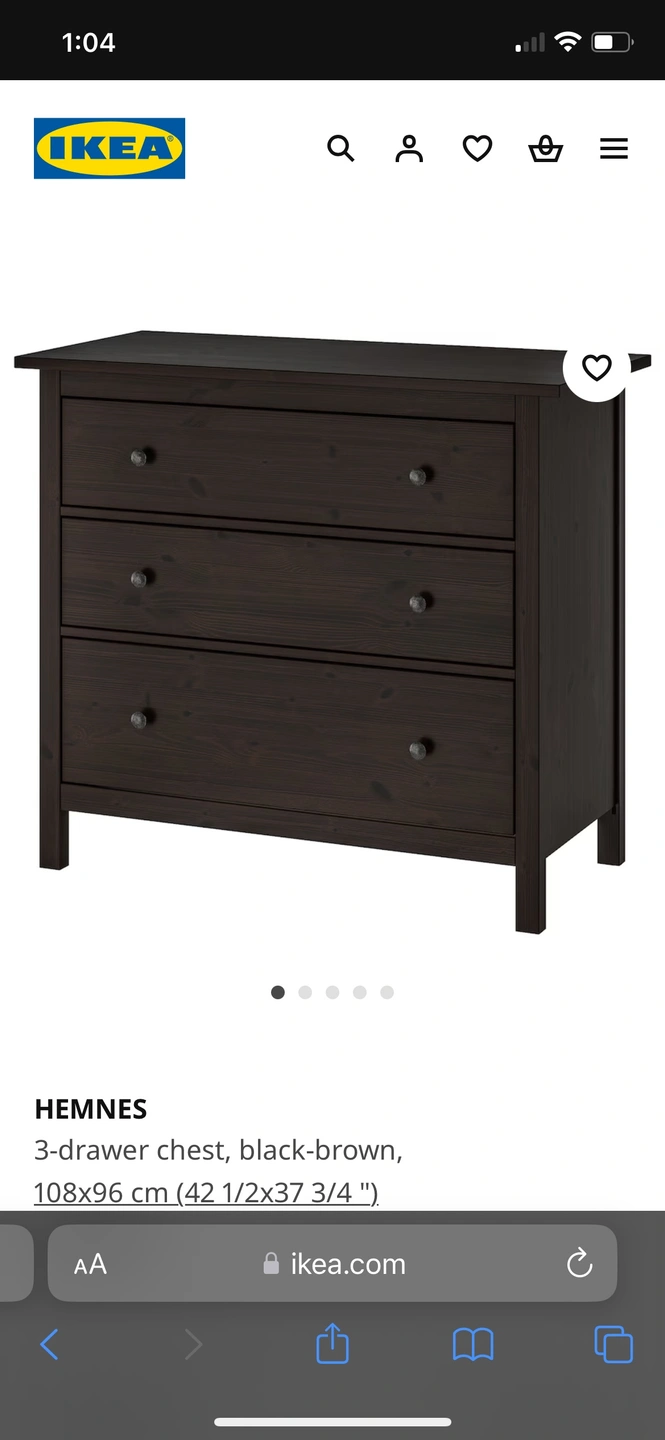Viewport: 665px width, 1440px height.
Task: Open the shopping basket
Action: point(546,149)
